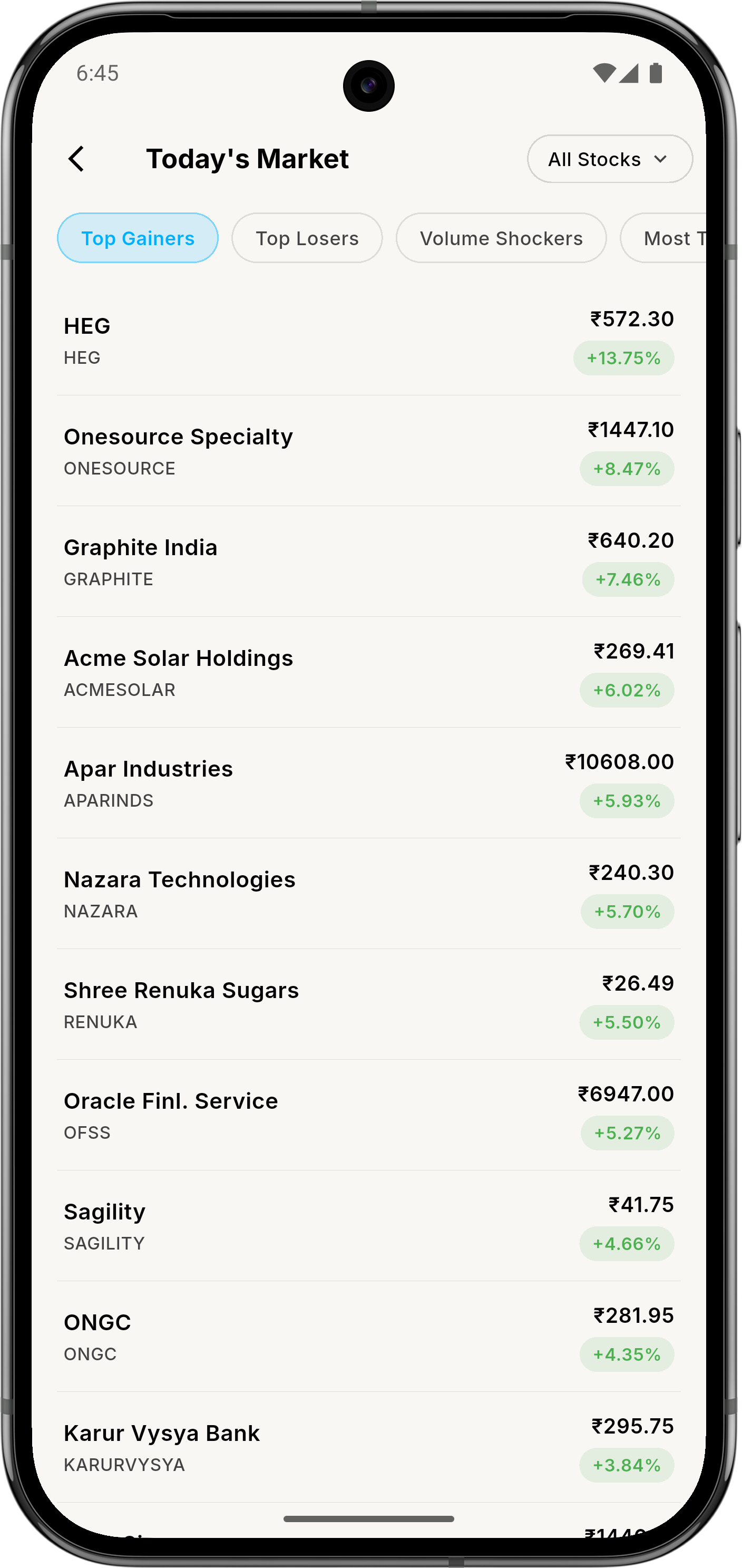Tap the Wi-Fi status icon

pyautogui.click(x=604, y=73)
